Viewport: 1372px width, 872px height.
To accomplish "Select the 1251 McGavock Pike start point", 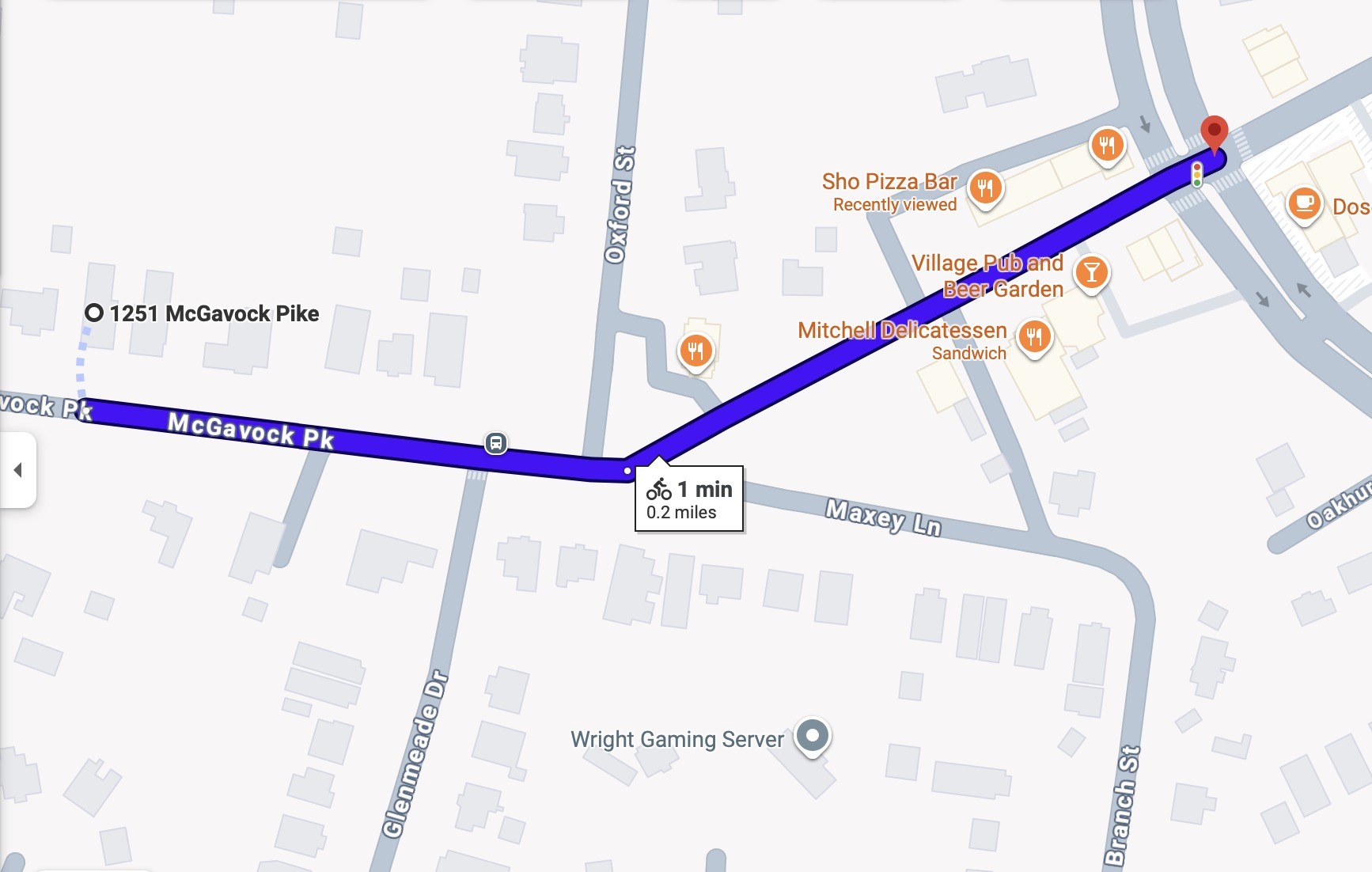I will point(94,313).
